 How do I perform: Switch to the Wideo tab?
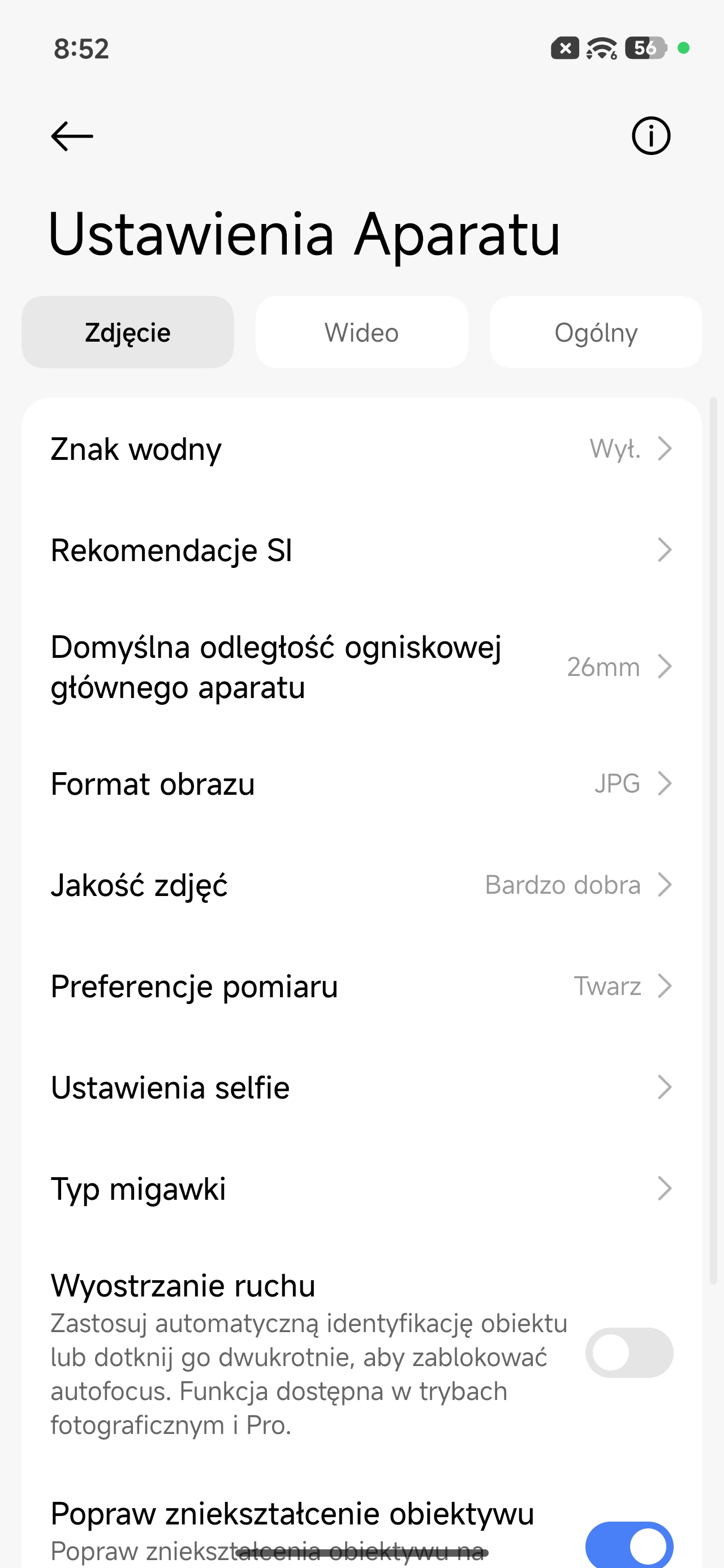pos(361,333)
